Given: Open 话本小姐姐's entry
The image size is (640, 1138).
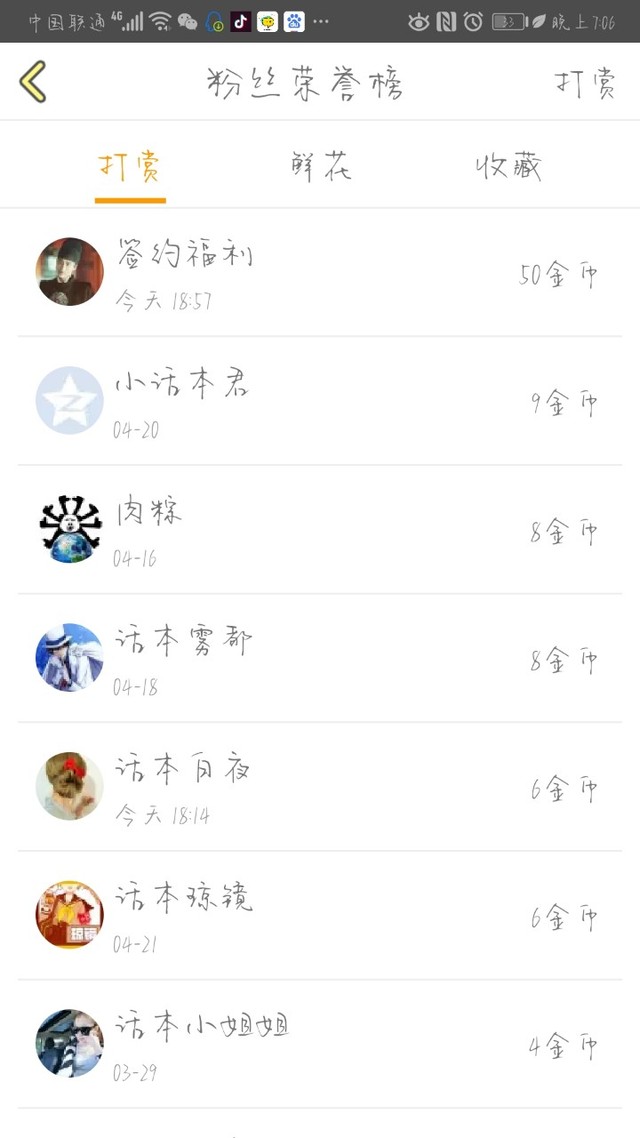Looking at the screenshot, I should 320,1044.
